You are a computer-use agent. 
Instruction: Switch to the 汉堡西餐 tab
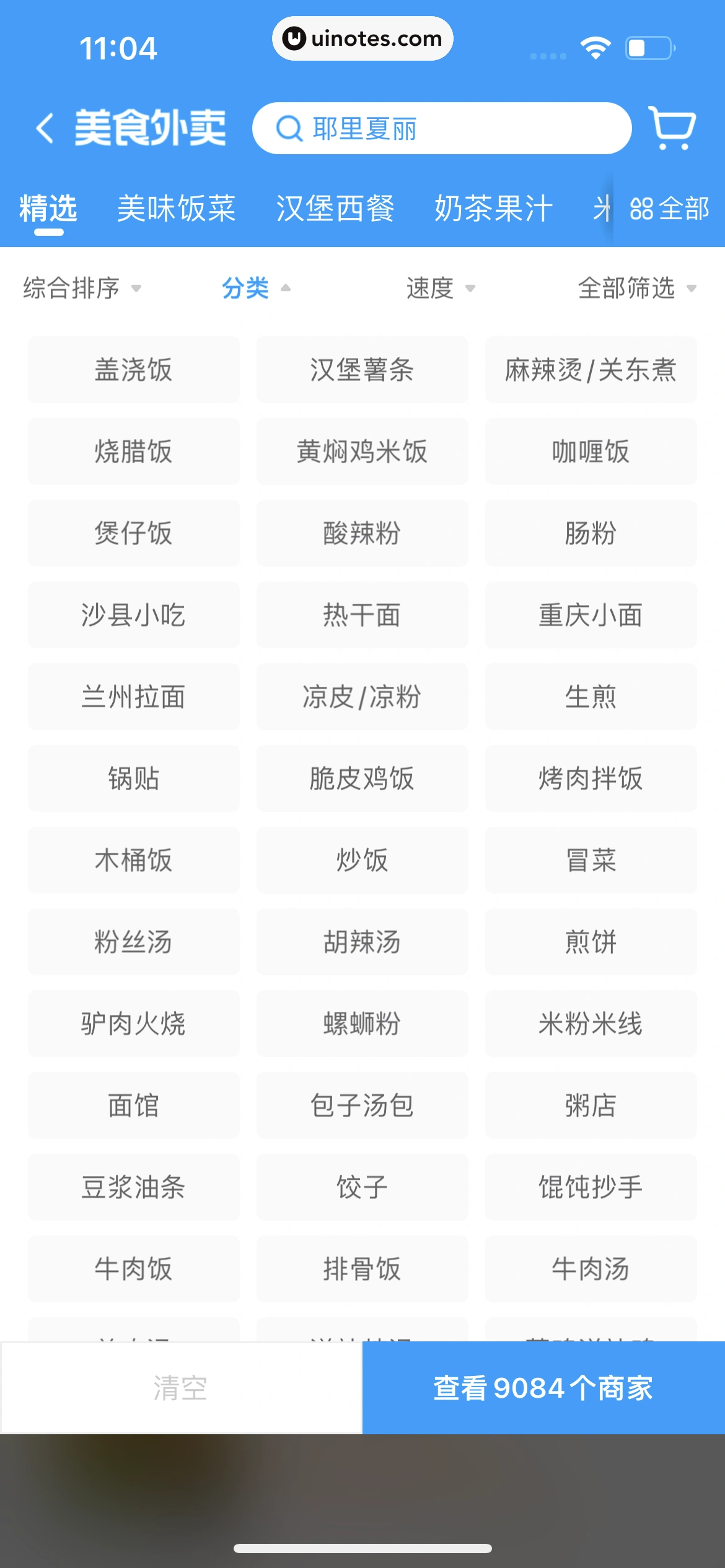[335, 208]
